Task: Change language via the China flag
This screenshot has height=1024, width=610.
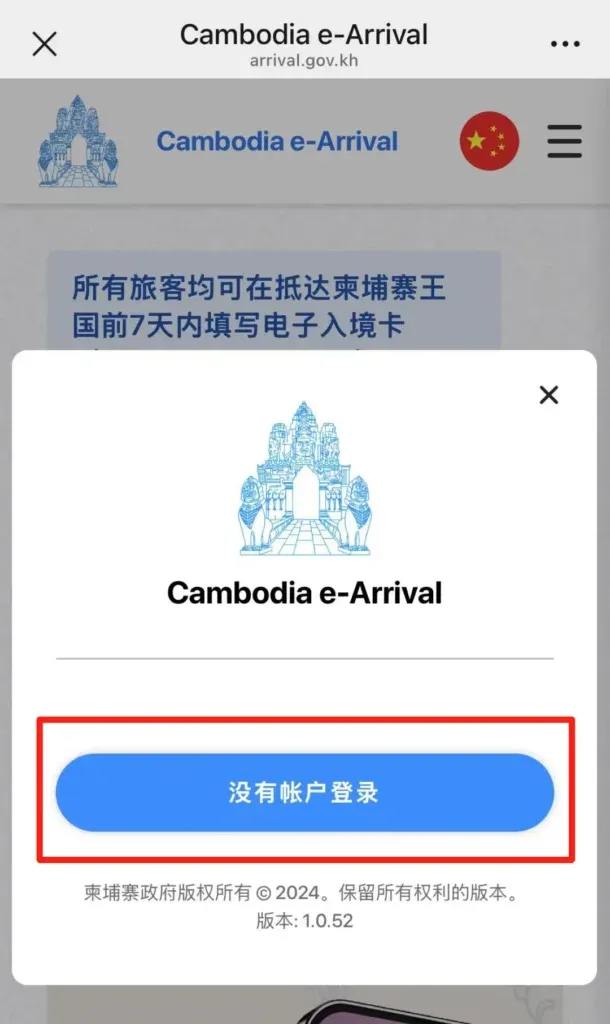Action: tap(489, 141)
